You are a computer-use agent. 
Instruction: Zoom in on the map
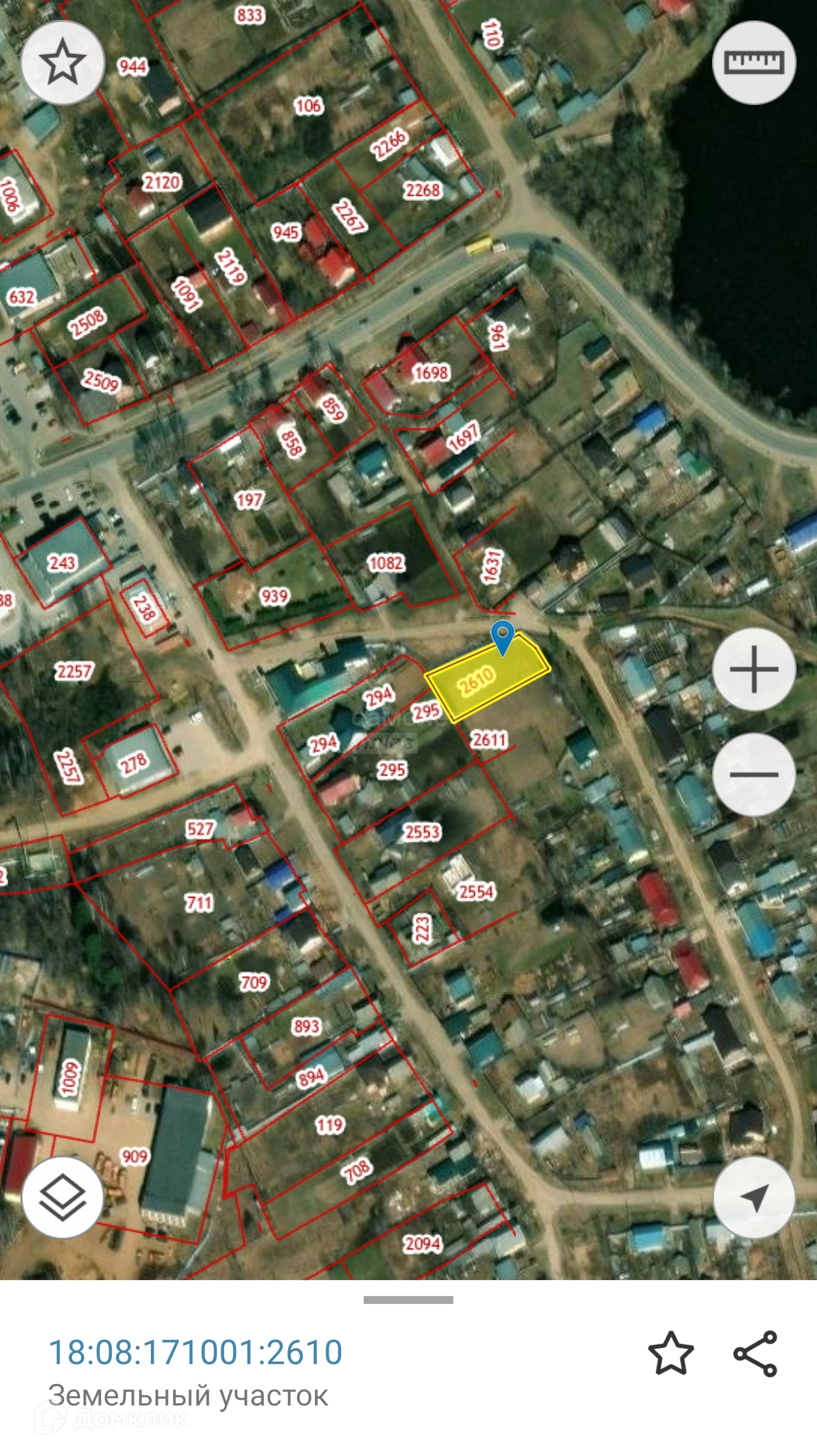pyautogui.click(x=754, y=670)
